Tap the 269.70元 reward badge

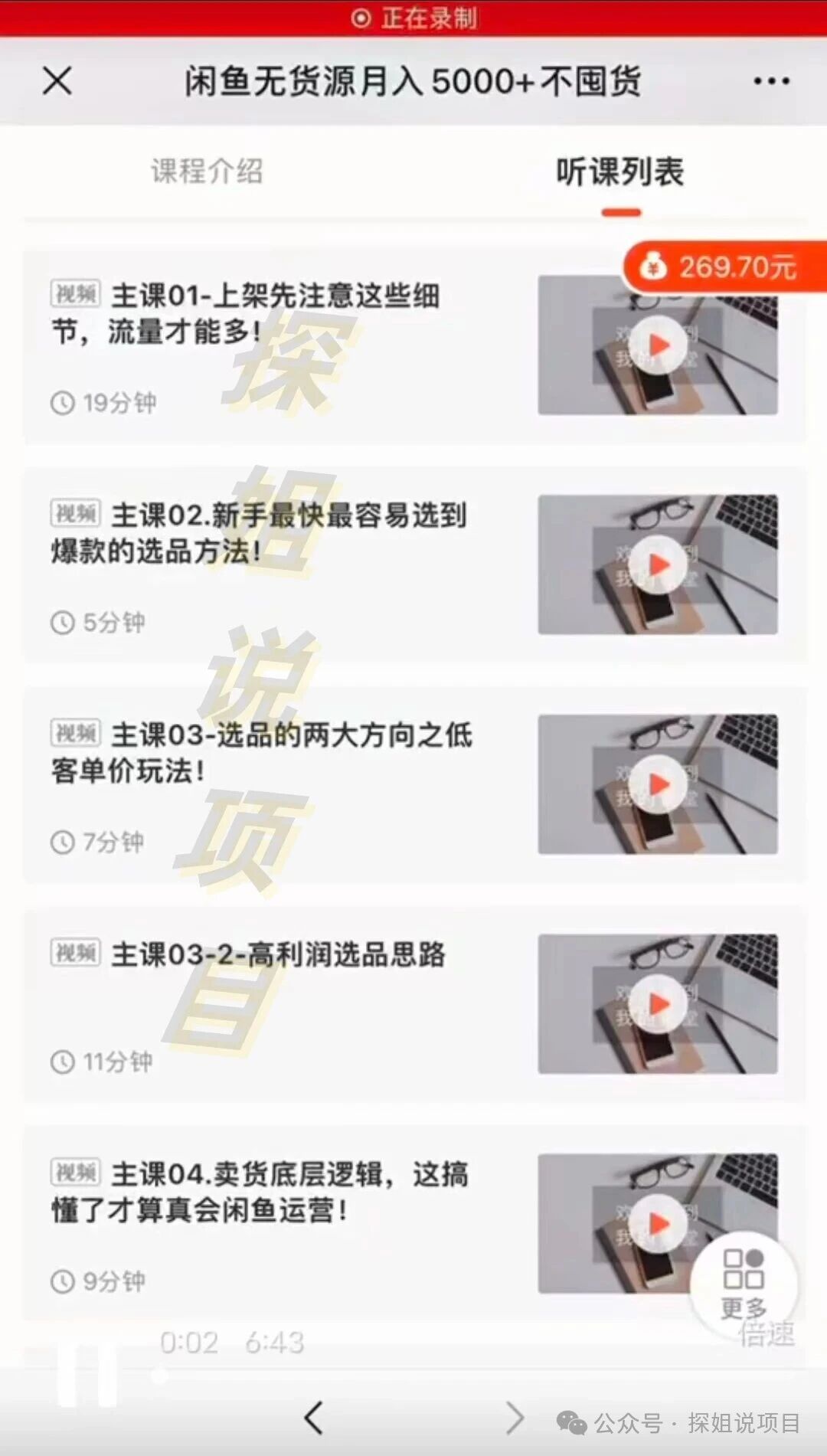[x=724, y=267]
